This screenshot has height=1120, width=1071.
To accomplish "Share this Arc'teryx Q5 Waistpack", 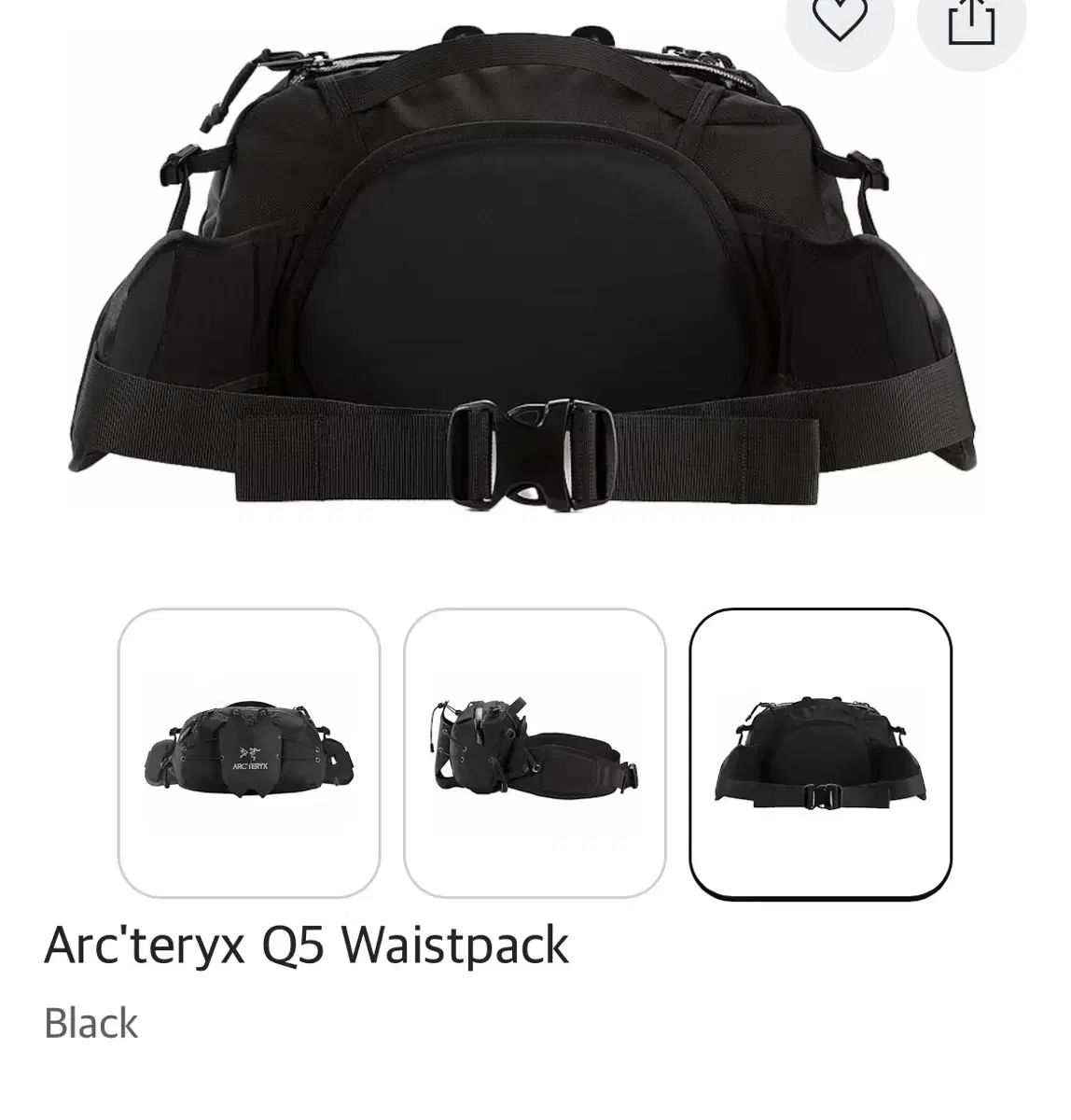I will [970, 21].
